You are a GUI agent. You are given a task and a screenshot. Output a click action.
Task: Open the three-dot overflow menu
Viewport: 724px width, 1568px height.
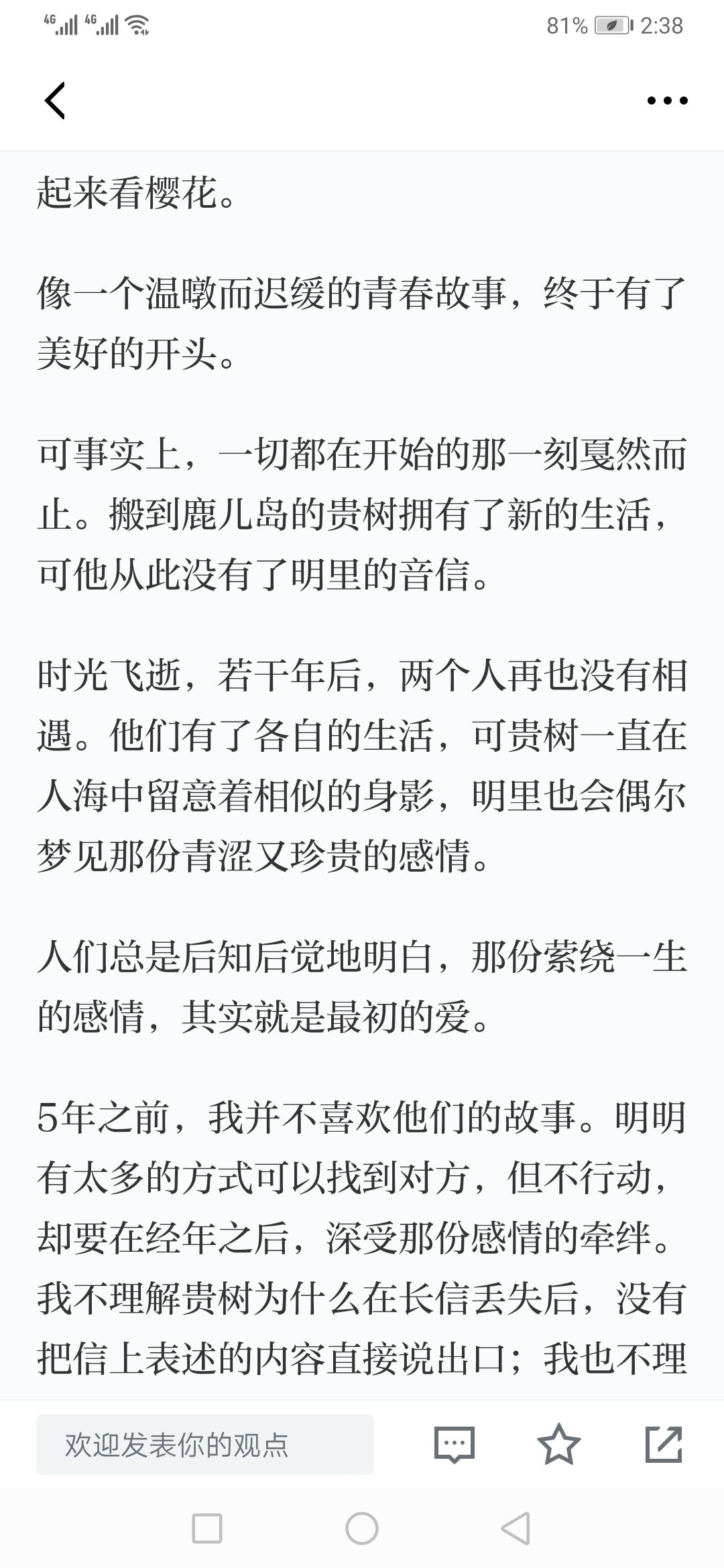pyautogui.click(x=667, y=101)
